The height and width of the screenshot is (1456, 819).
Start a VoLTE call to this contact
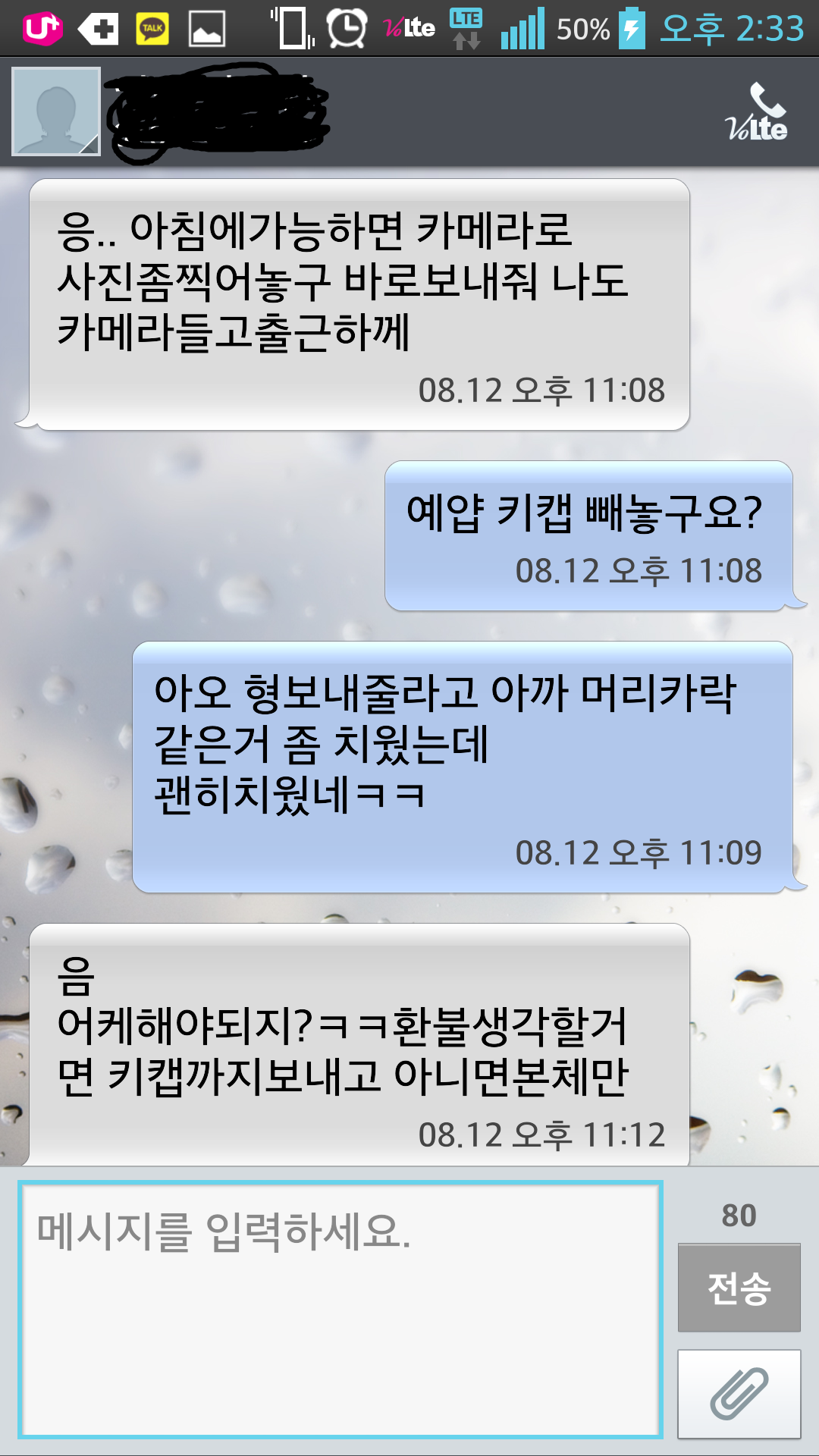pos(757,112)
